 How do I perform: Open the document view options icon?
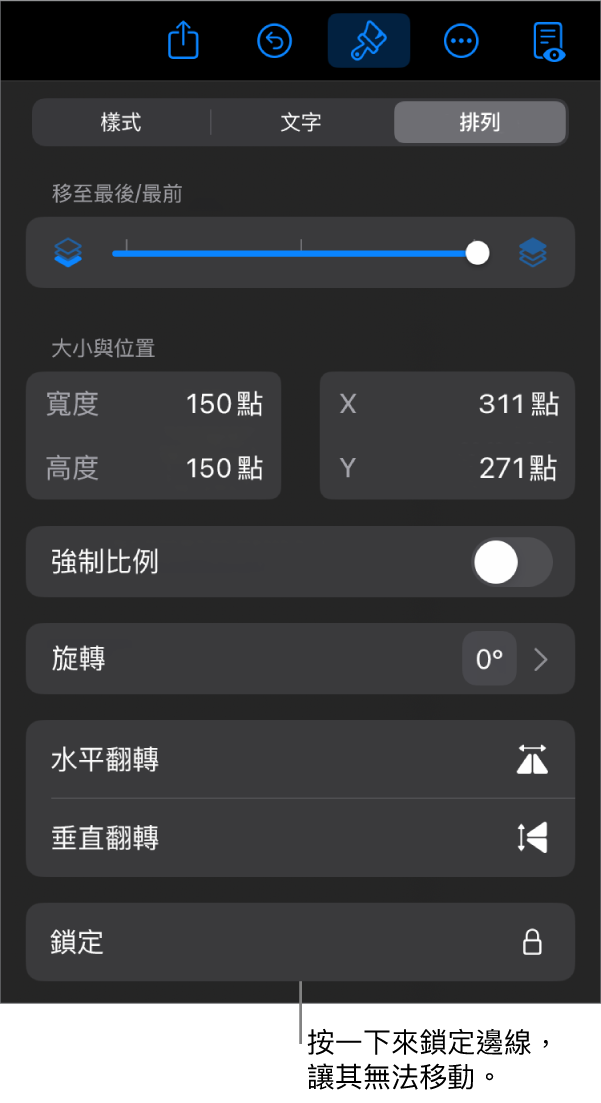click(x=549, y=41)
